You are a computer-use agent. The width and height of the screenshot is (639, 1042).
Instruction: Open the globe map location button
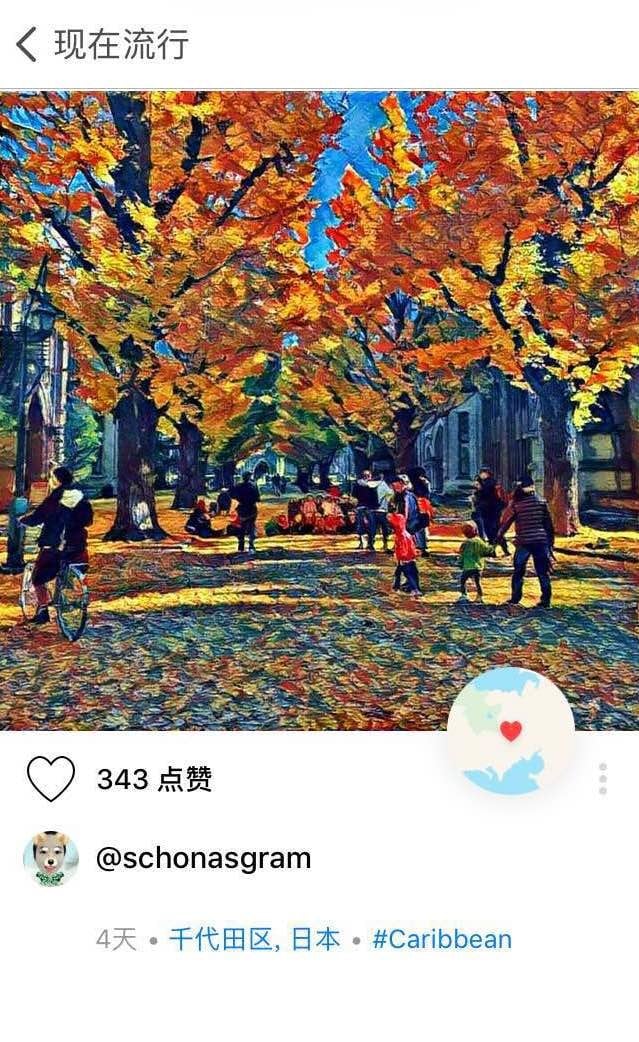pos(511,731)
